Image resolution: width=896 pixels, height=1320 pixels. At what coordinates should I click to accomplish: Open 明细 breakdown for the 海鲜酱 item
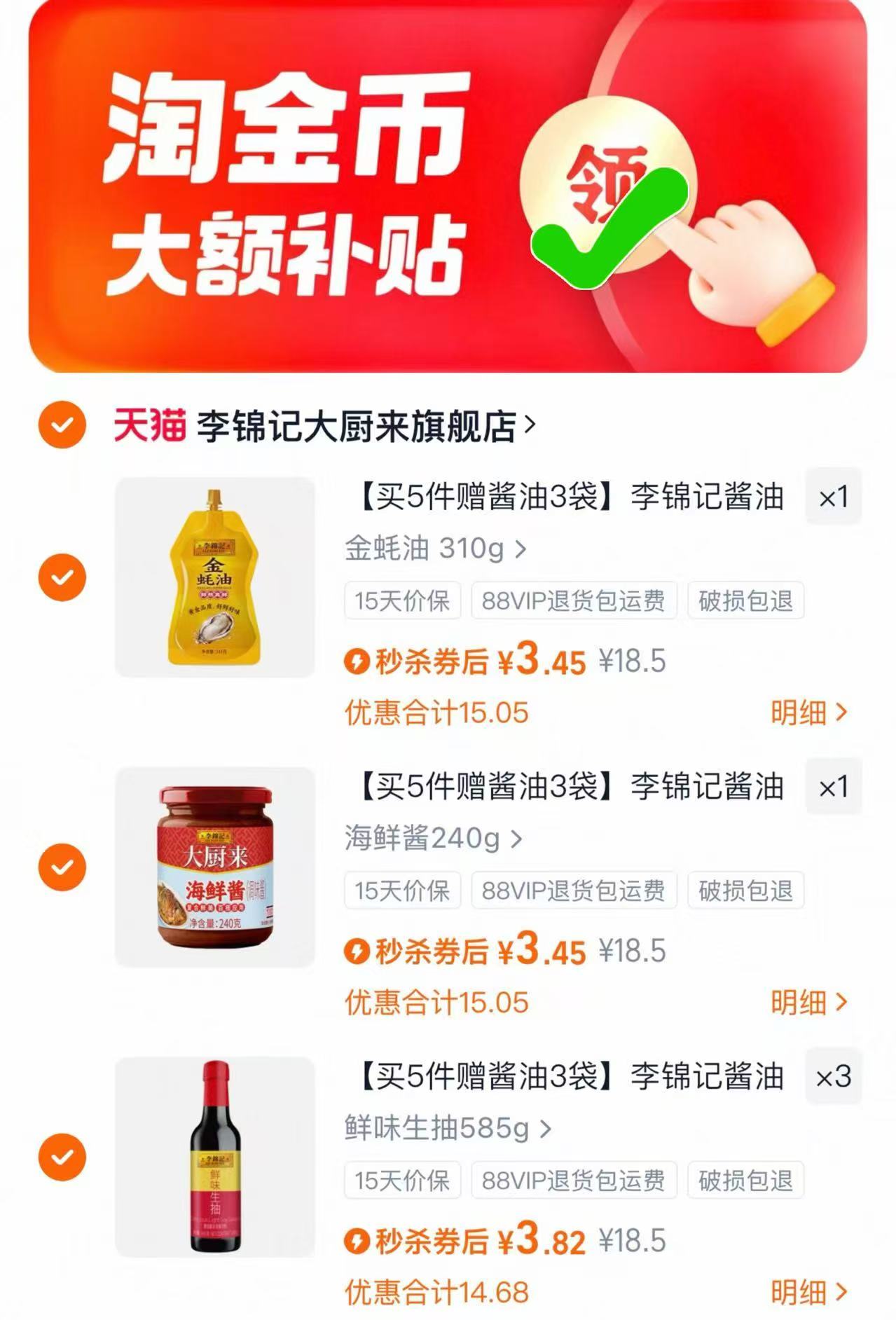point(809,1002)
